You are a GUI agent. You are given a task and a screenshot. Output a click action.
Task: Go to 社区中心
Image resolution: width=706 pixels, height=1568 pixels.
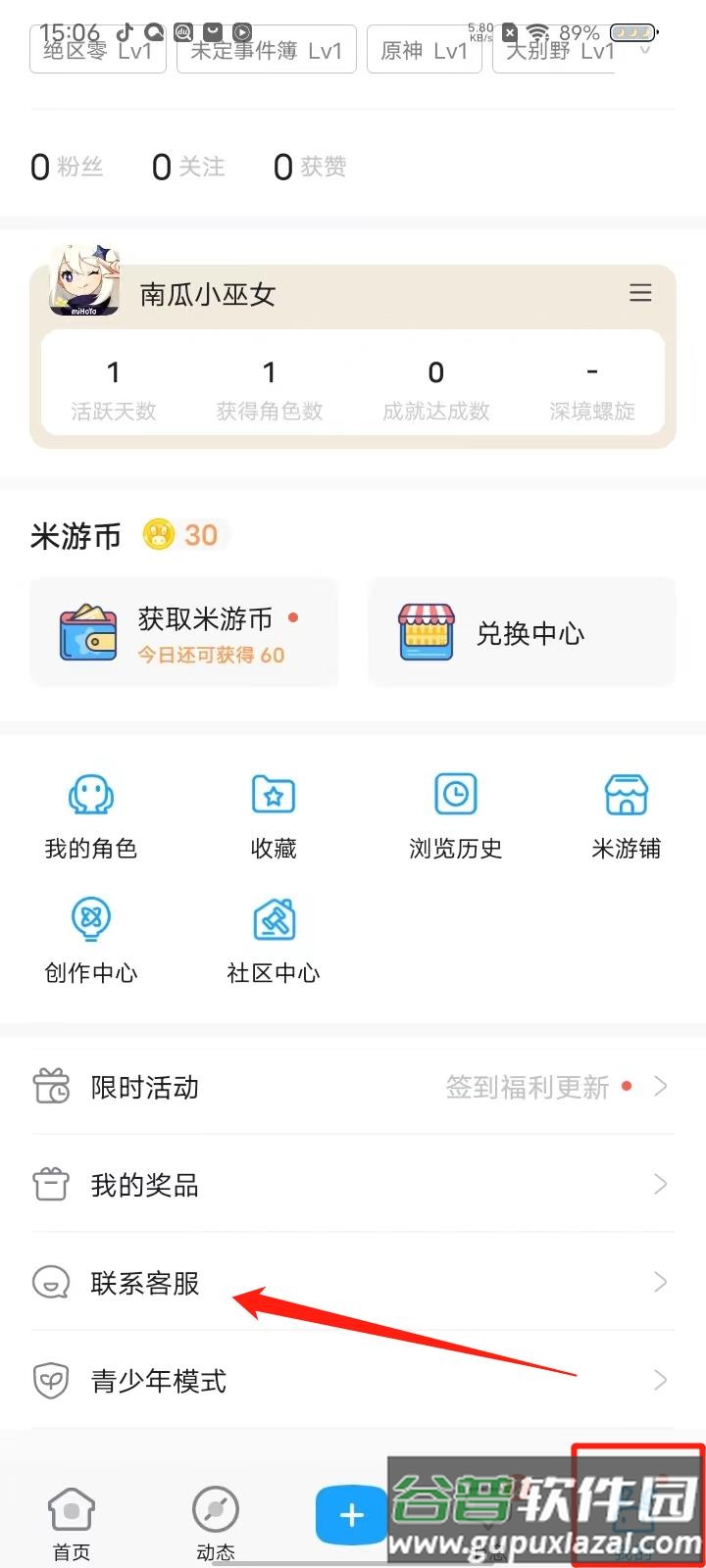pos(274,941)
